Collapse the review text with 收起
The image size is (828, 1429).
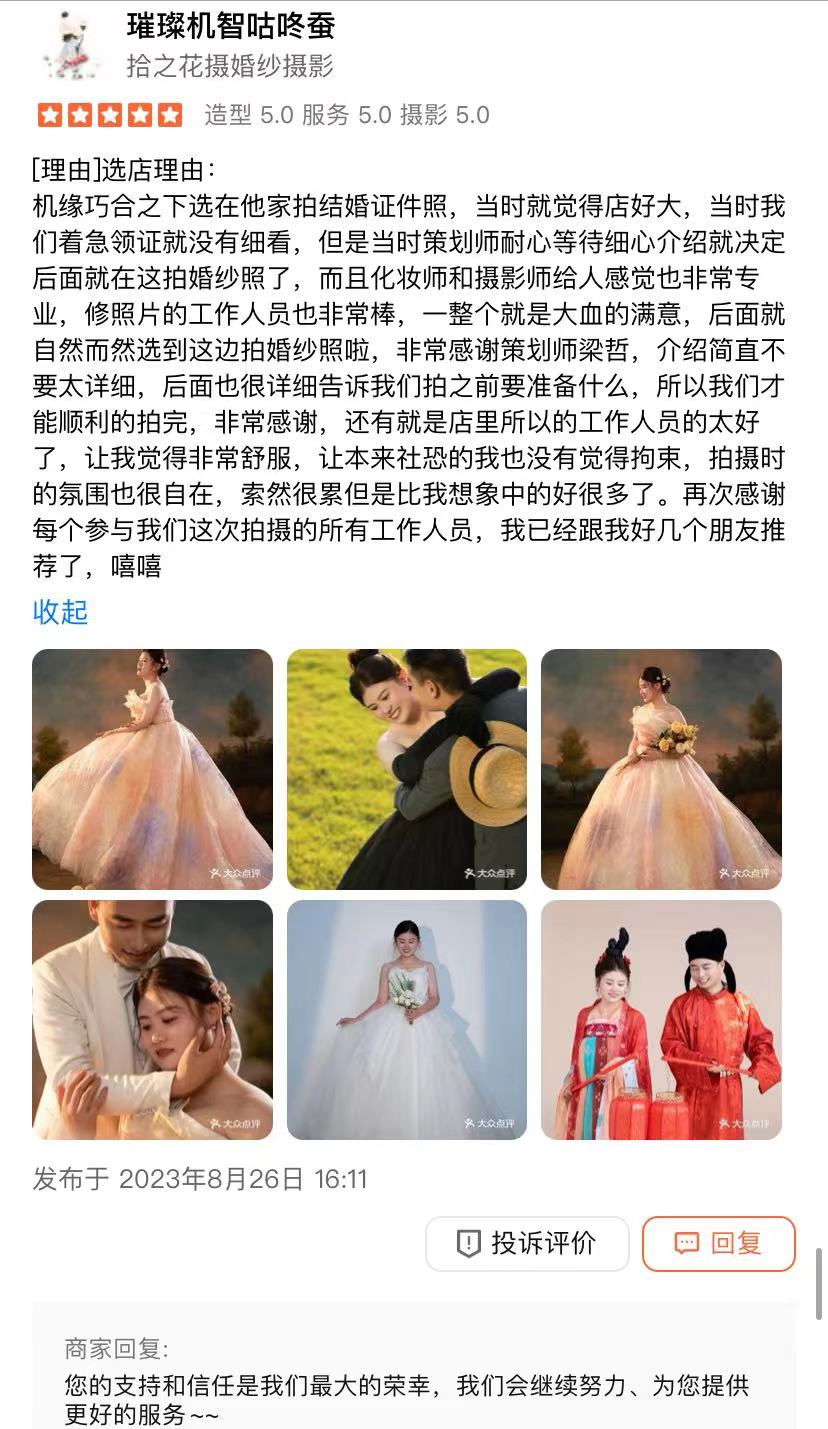(x=60, y=611)
